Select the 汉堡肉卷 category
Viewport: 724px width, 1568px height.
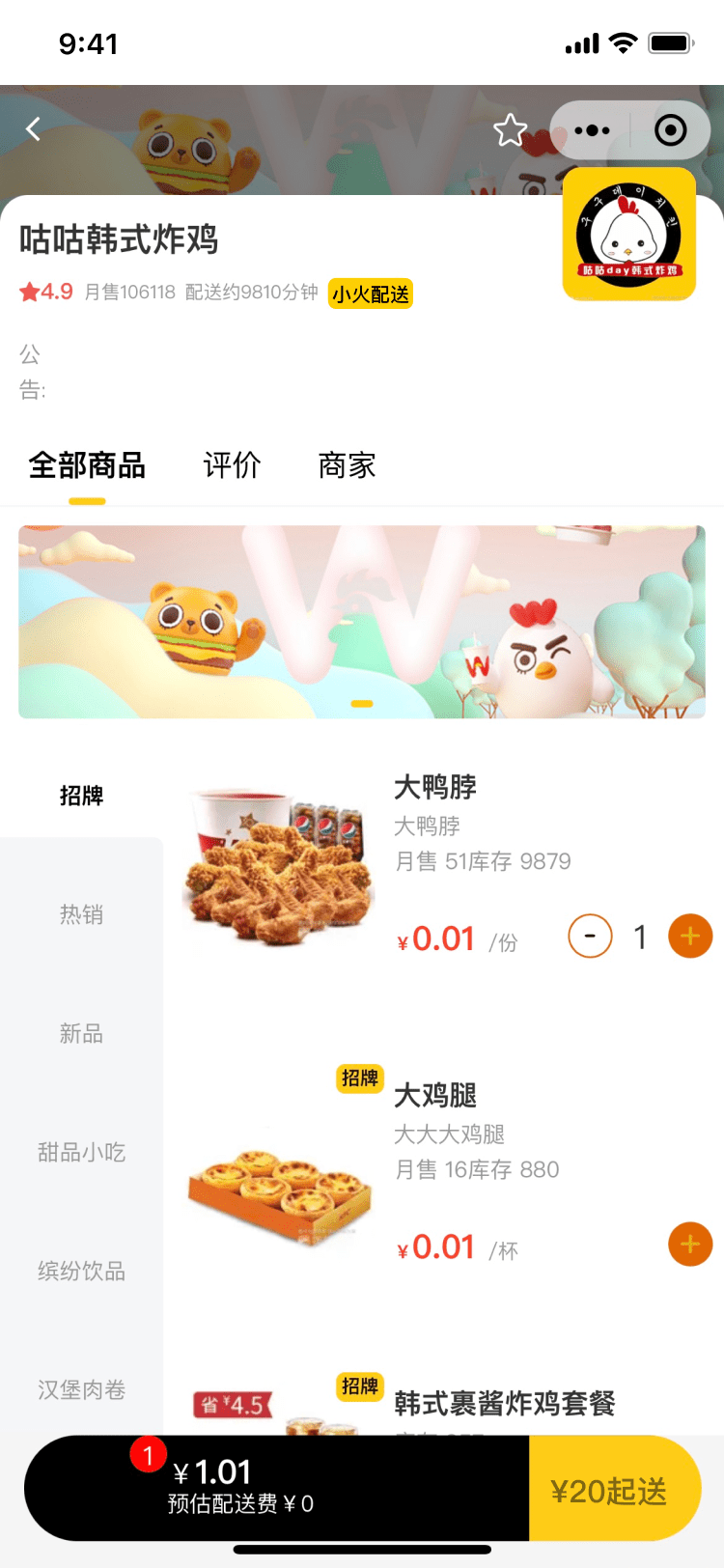click(x=81, y=1389)
